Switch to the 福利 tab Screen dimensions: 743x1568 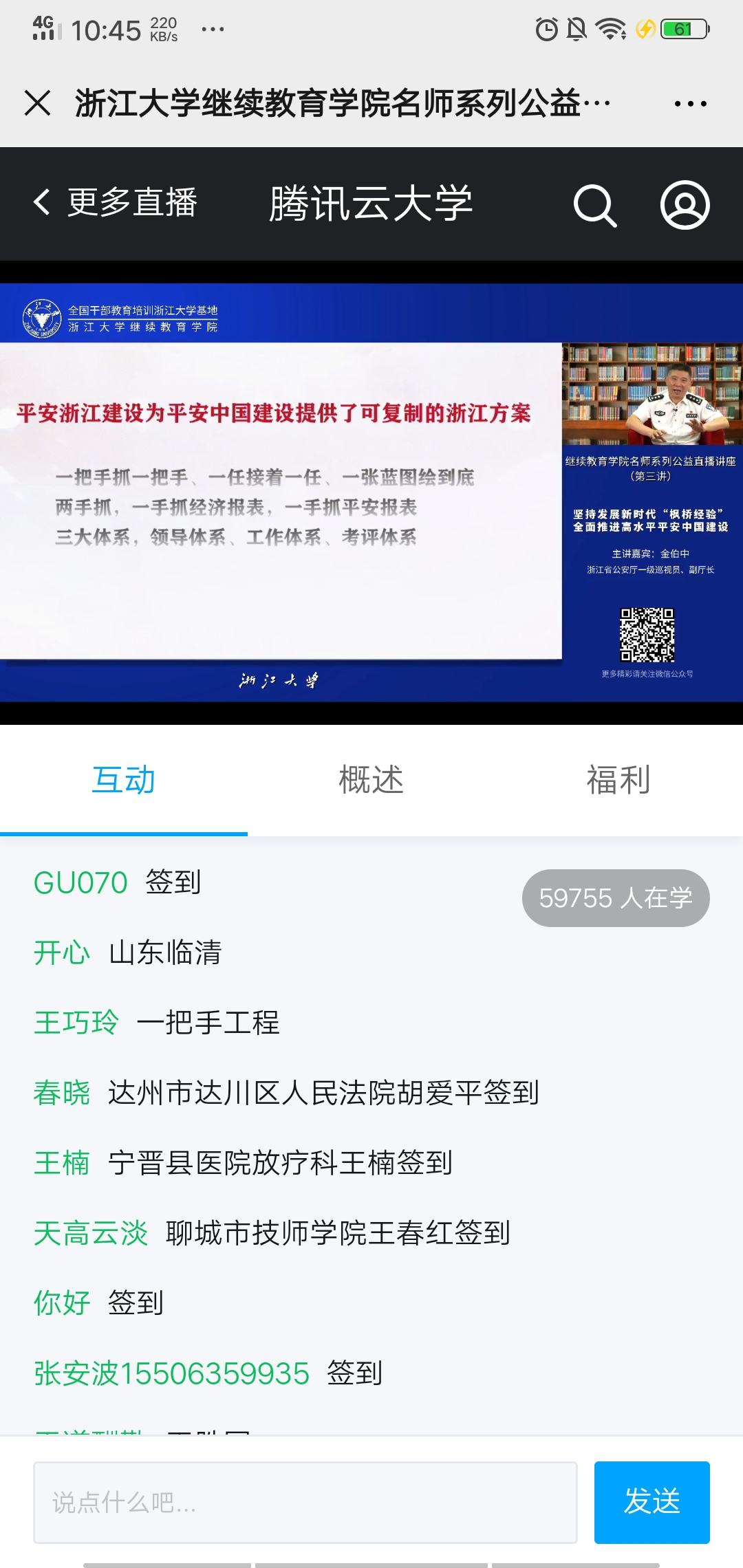coord(618,781)
